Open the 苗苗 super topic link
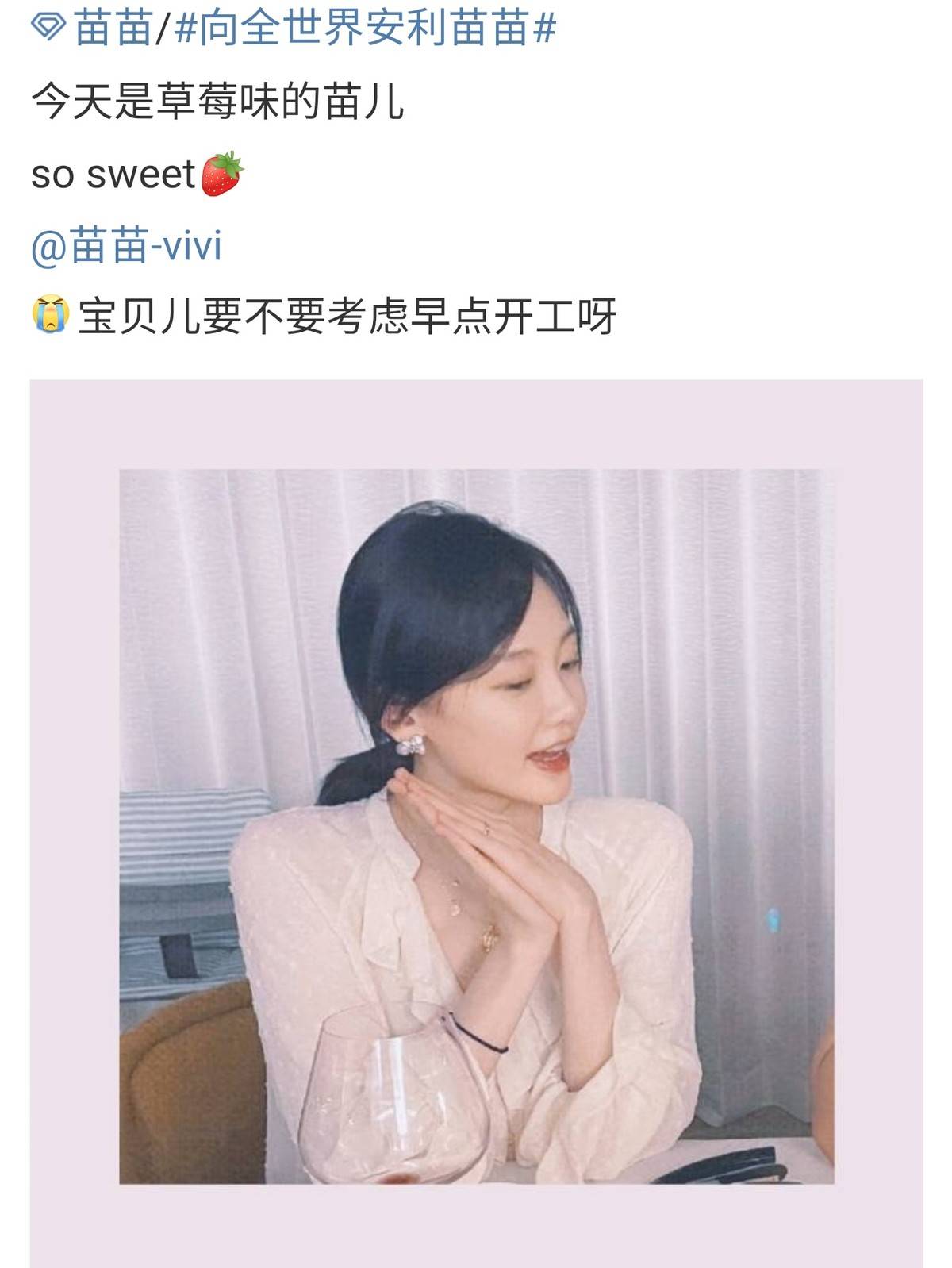952x1268 pixels. [94, 29]
